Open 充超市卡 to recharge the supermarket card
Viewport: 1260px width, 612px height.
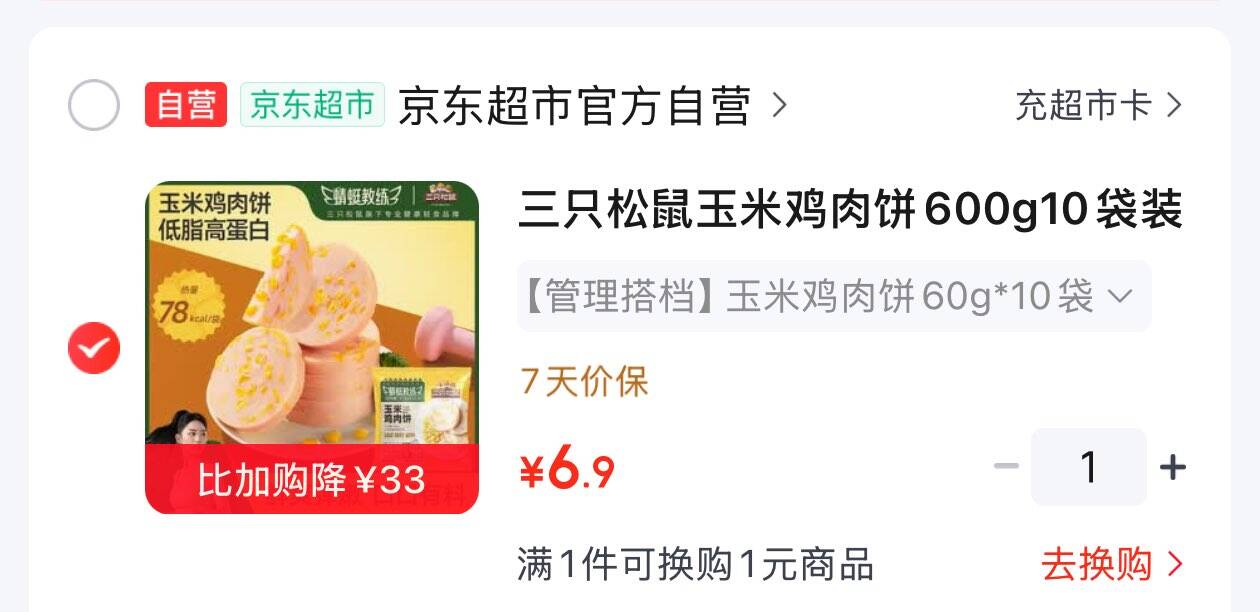[1099, 105]
